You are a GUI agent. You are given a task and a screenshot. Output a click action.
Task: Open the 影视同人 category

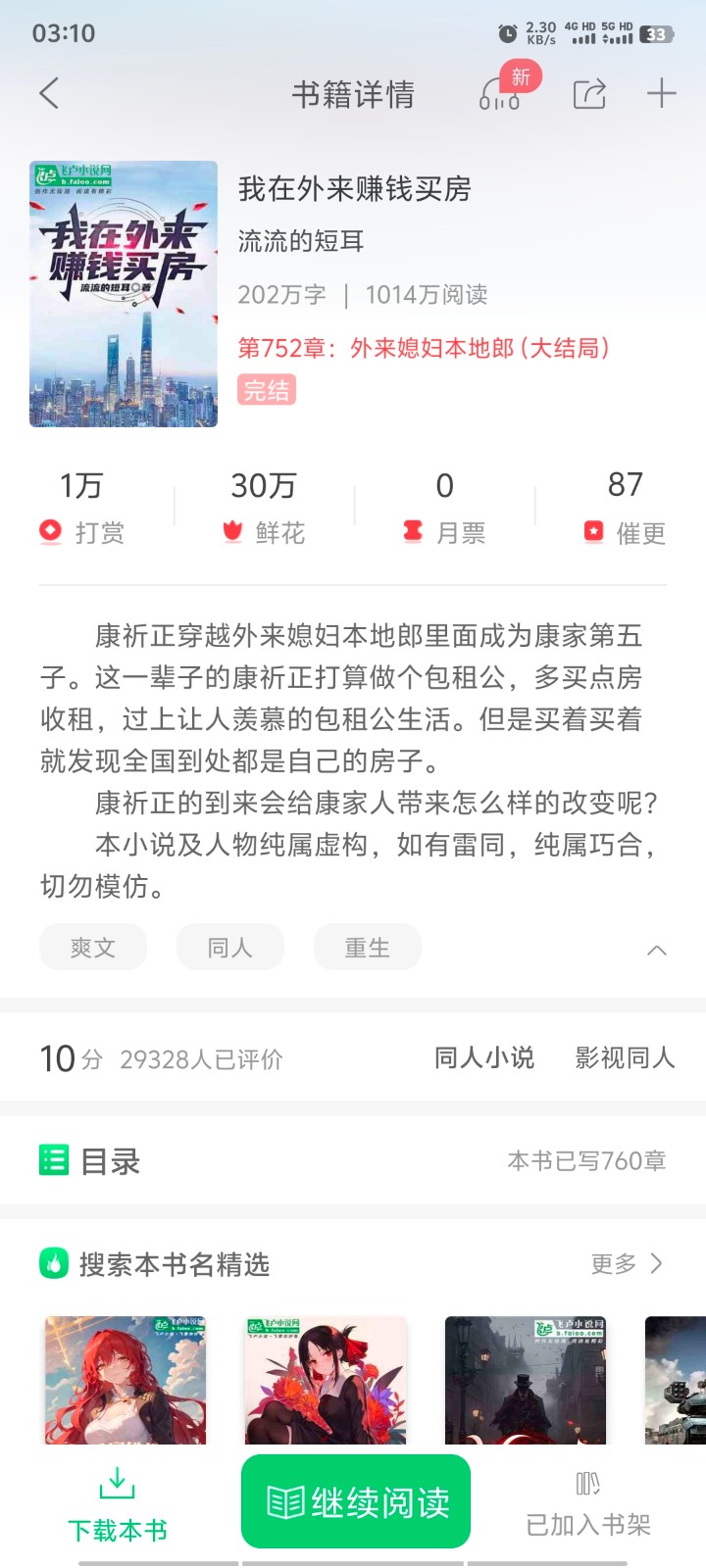625,1058
